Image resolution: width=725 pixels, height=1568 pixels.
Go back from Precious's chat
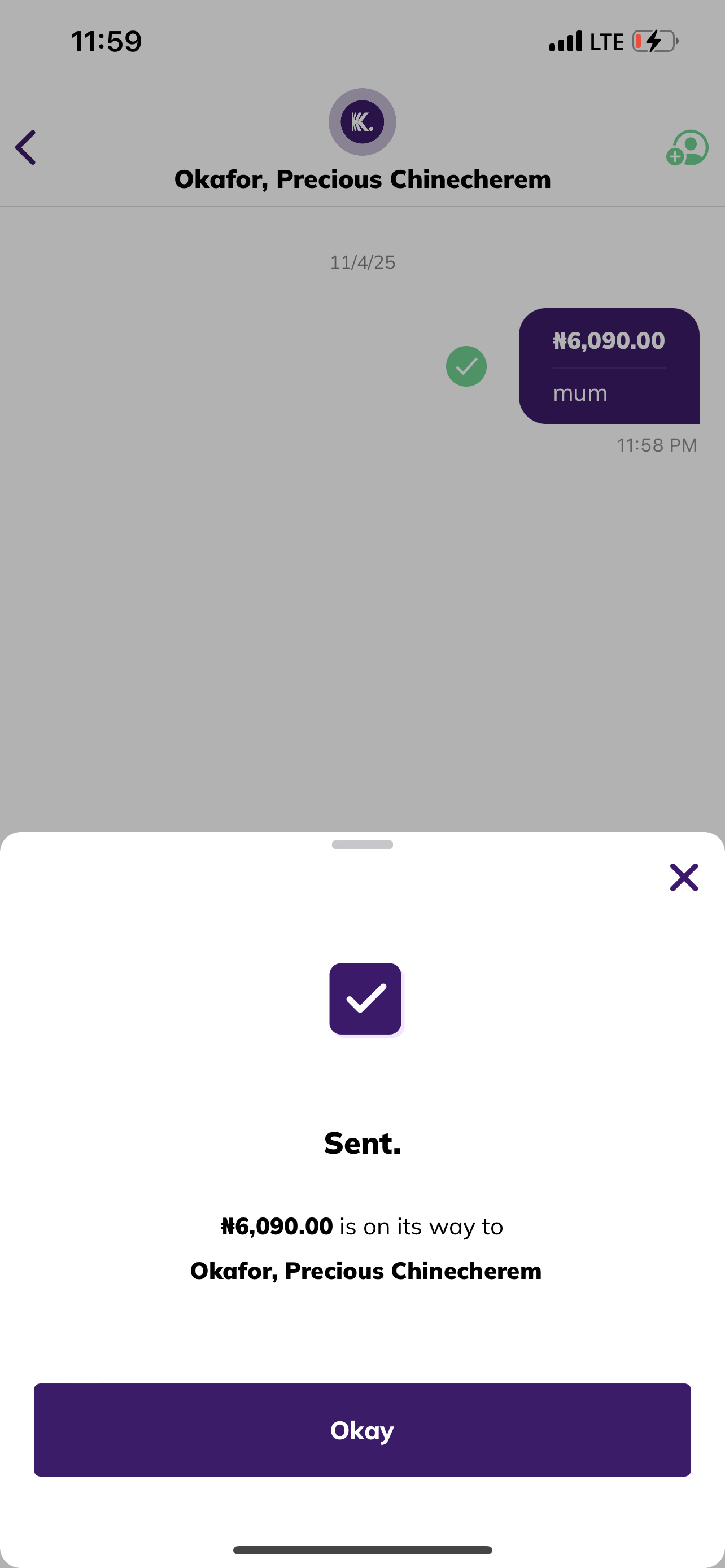pyautogui.click(x=25, y=147)
